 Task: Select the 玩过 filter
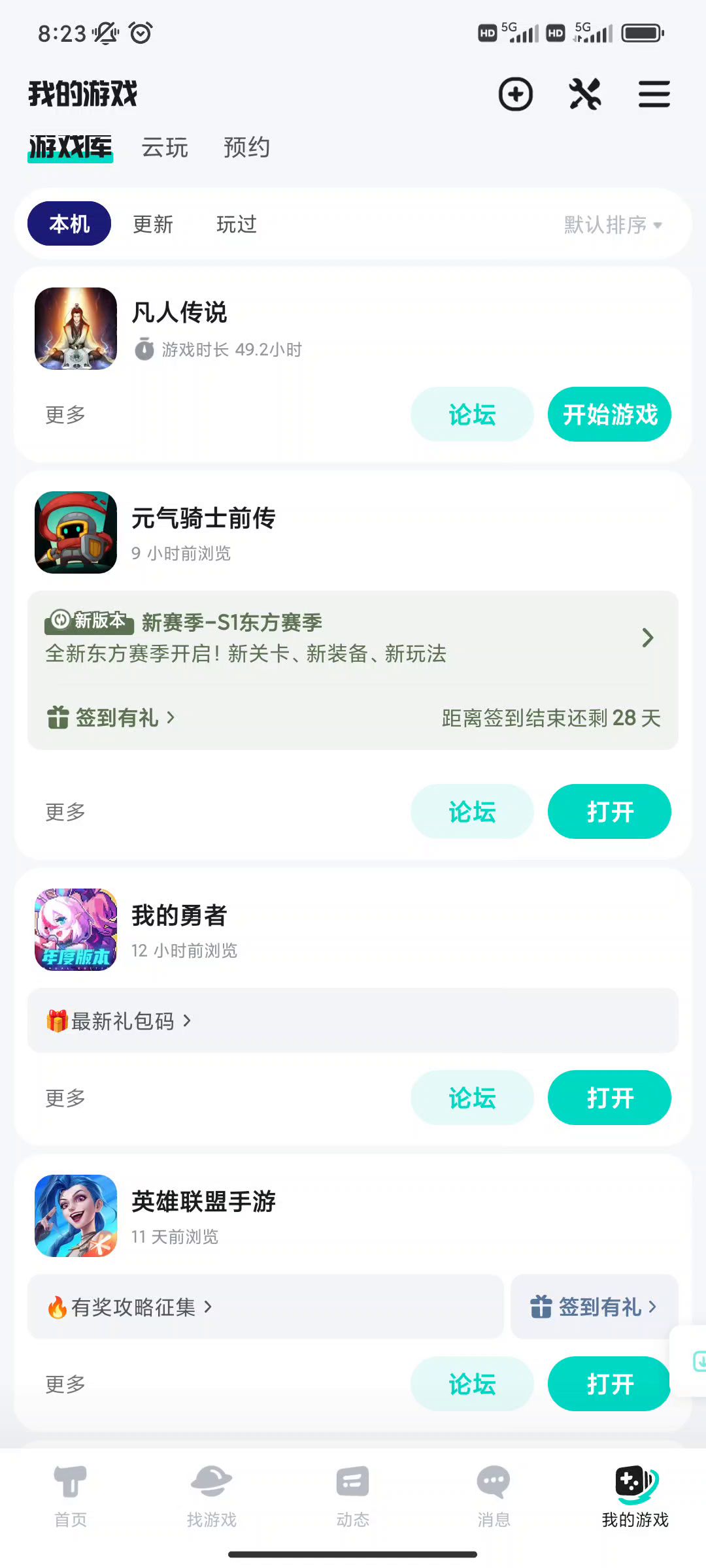point(237,224)
